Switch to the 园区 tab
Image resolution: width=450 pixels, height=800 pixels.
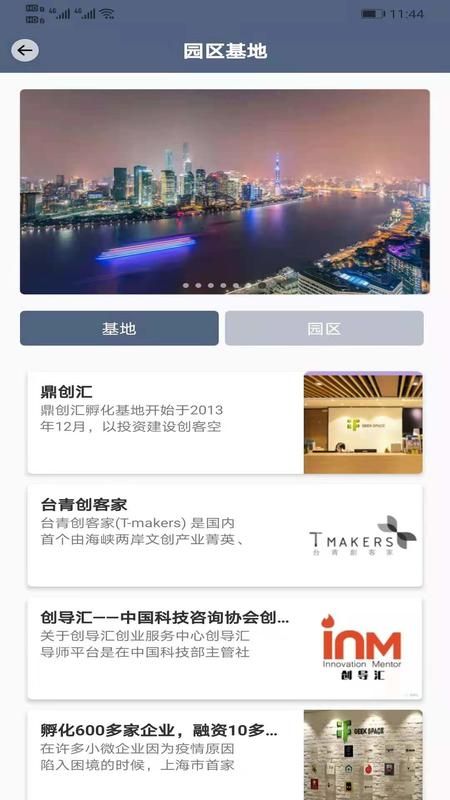pos(324,328)
